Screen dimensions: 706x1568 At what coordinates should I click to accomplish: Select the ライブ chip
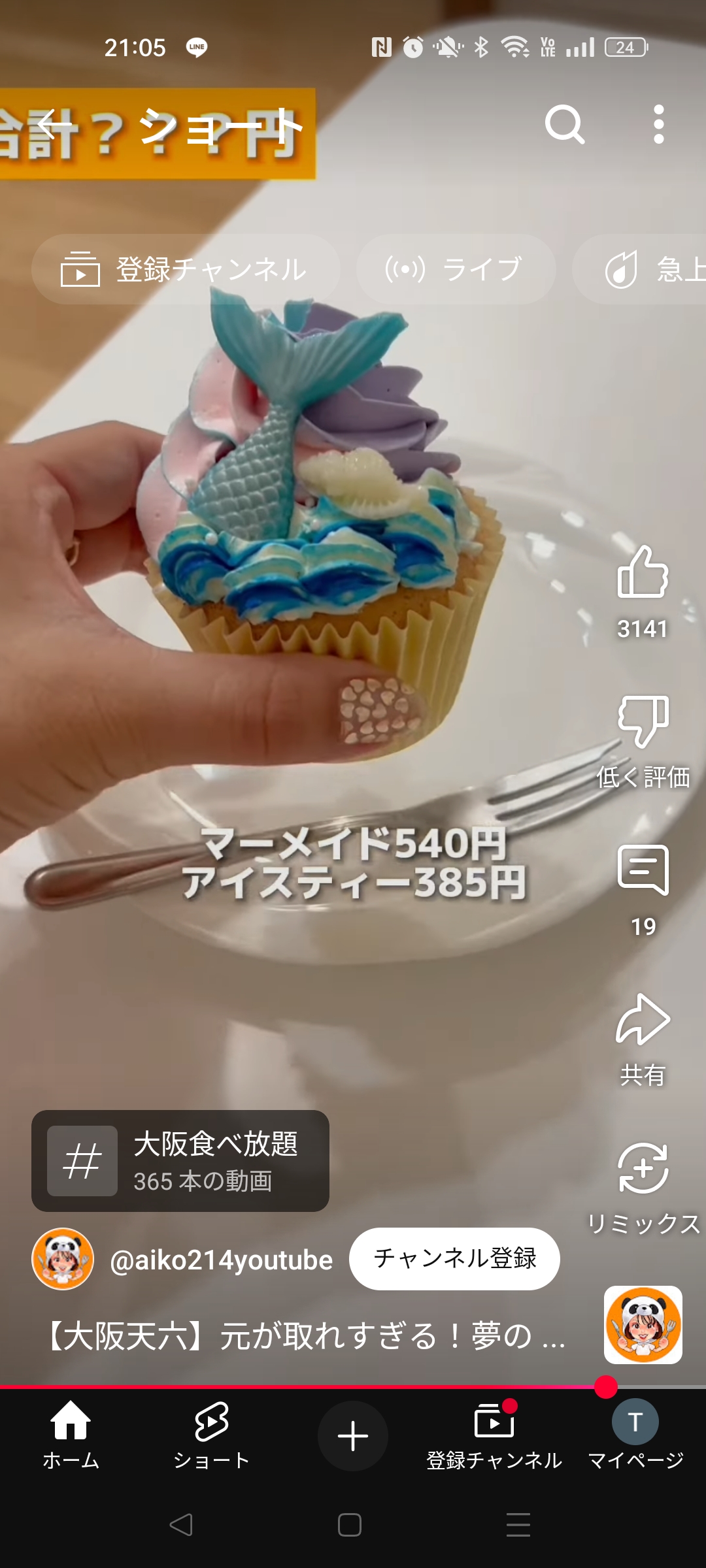pos(456,269)
